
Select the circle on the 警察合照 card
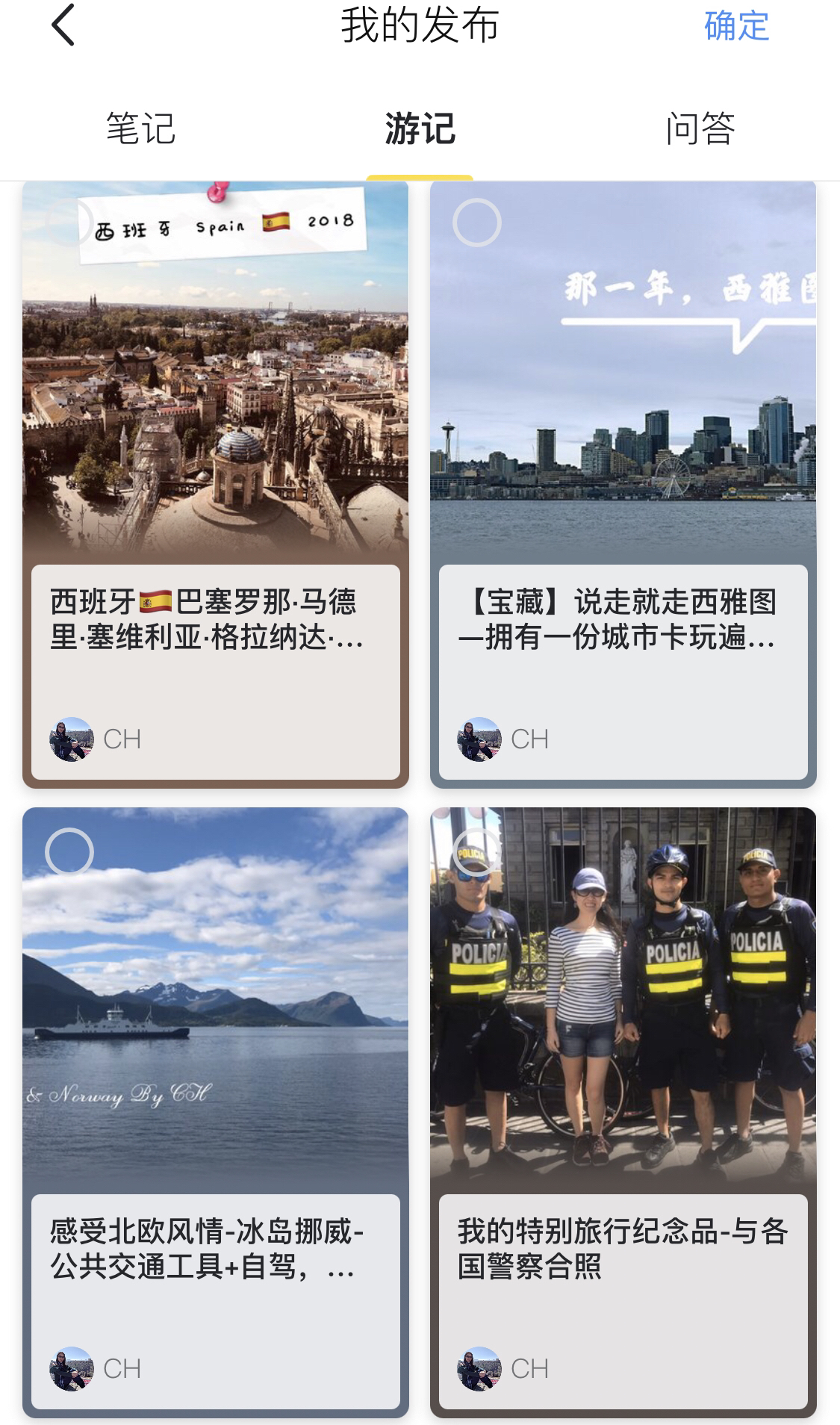click(476, 851)
